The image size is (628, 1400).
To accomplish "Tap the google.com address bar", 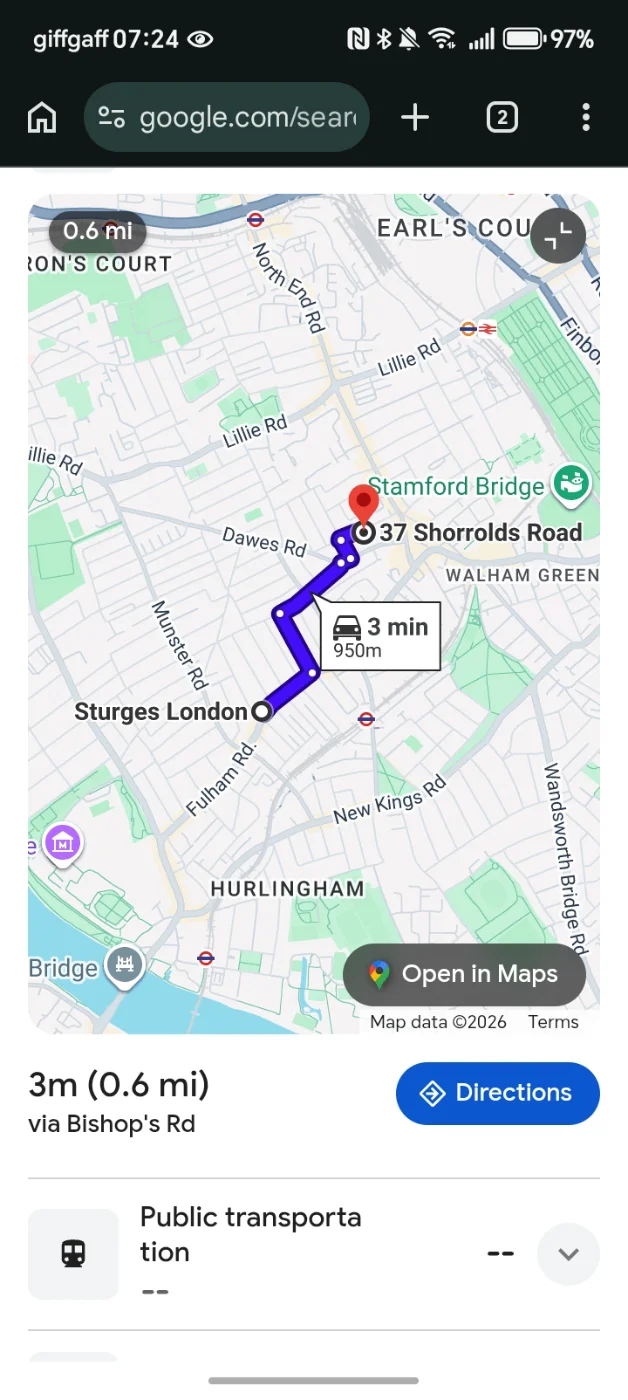I will (x=227, y=118).
